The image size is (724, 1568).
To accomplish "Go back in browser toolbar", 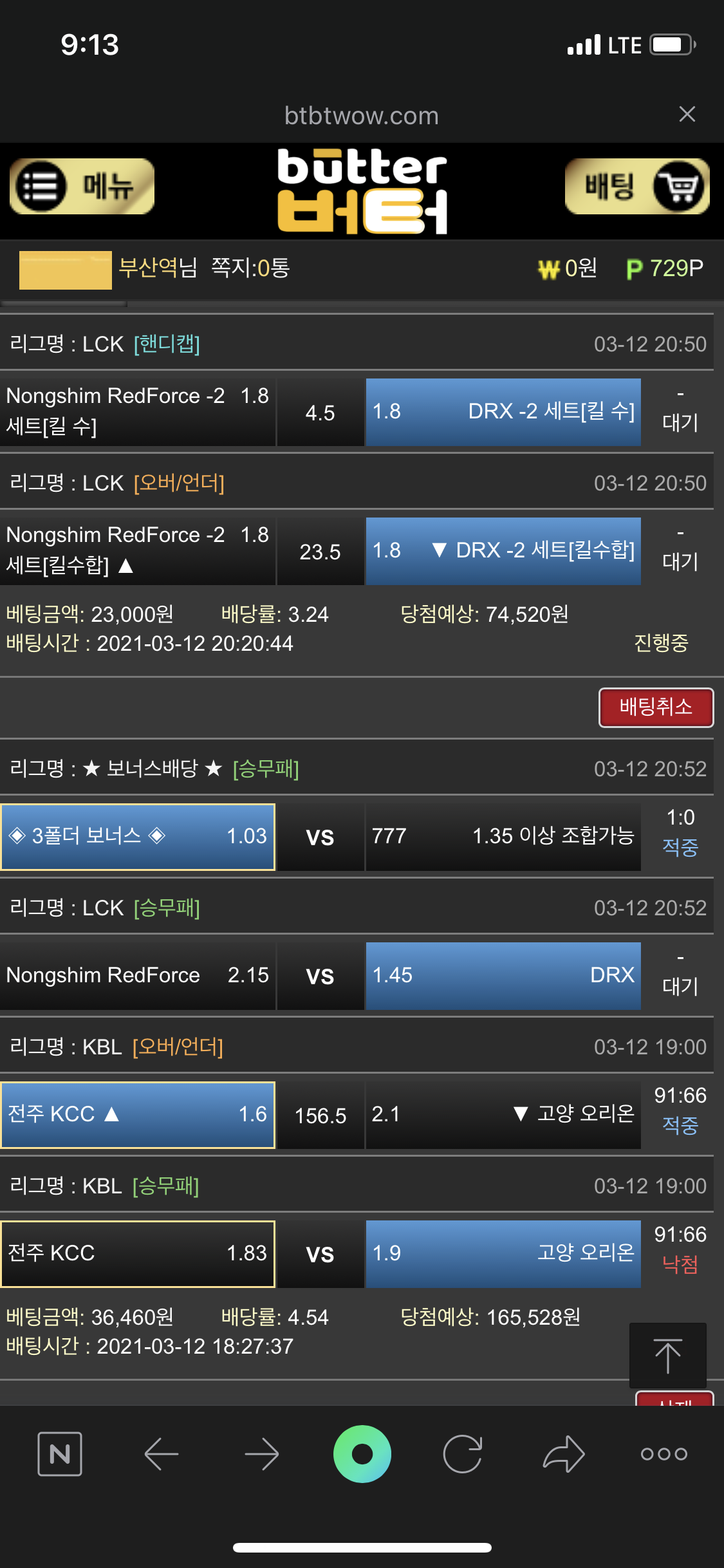I will pos(161,1454).
